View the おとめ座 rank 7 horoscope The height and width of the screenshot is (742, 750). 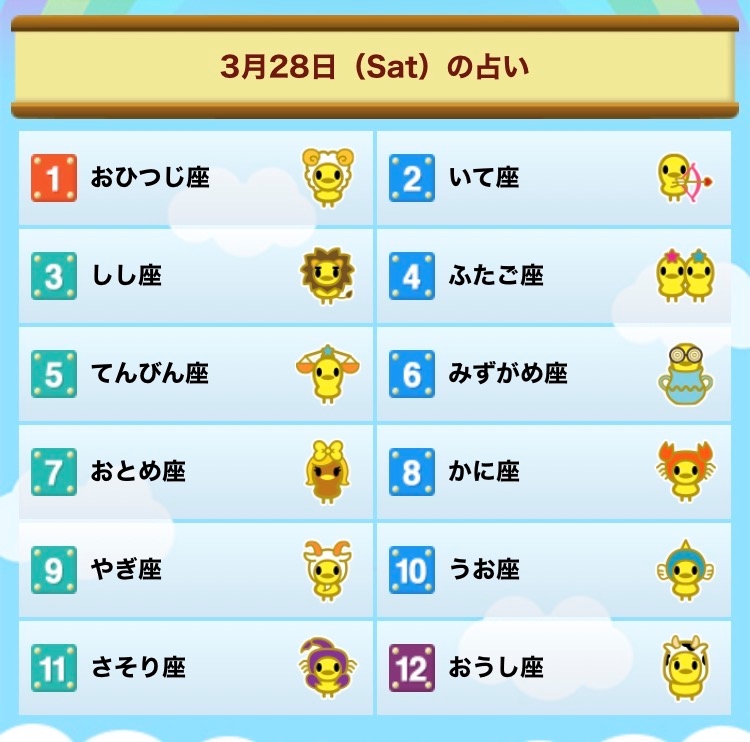click(195, 471)
